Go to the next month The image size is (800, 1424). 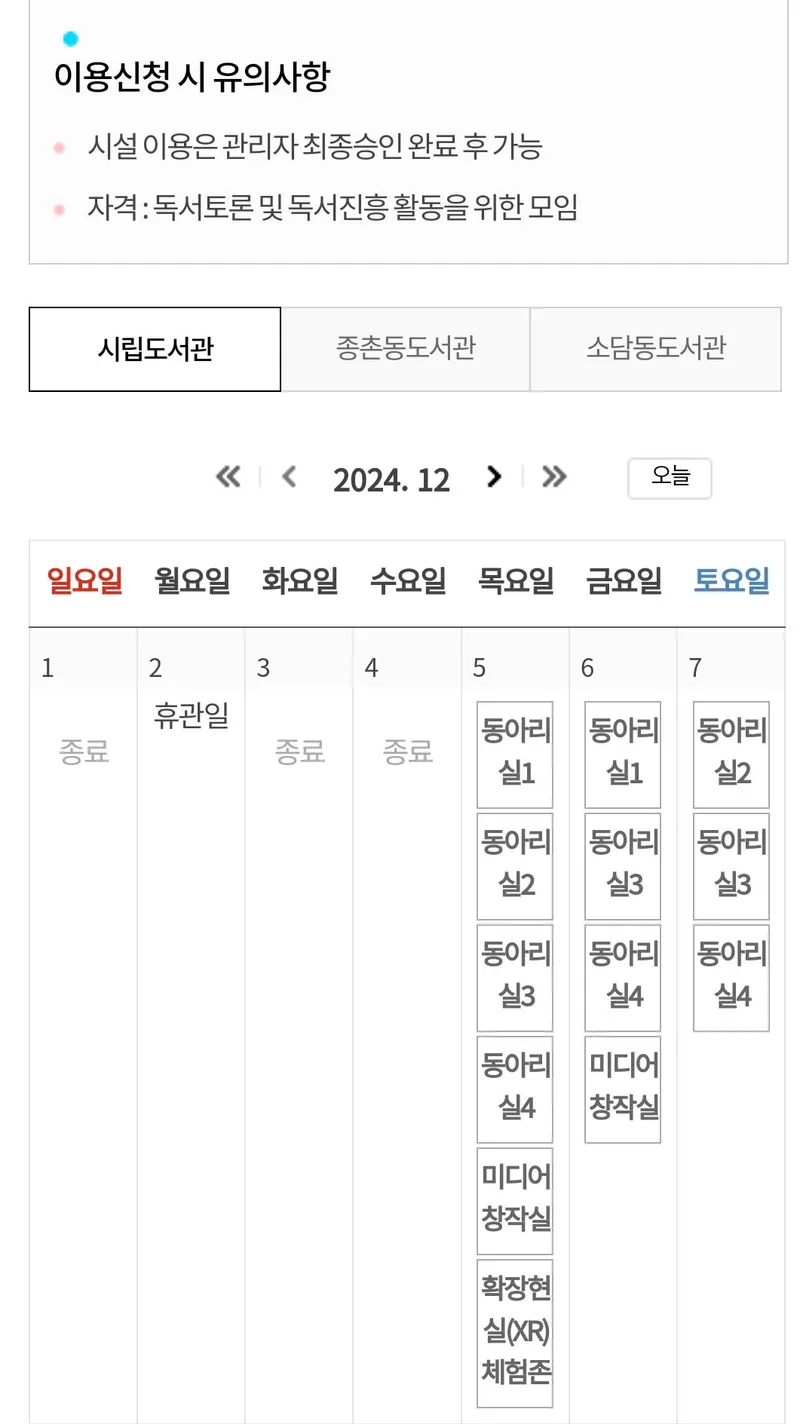point(494,477)
